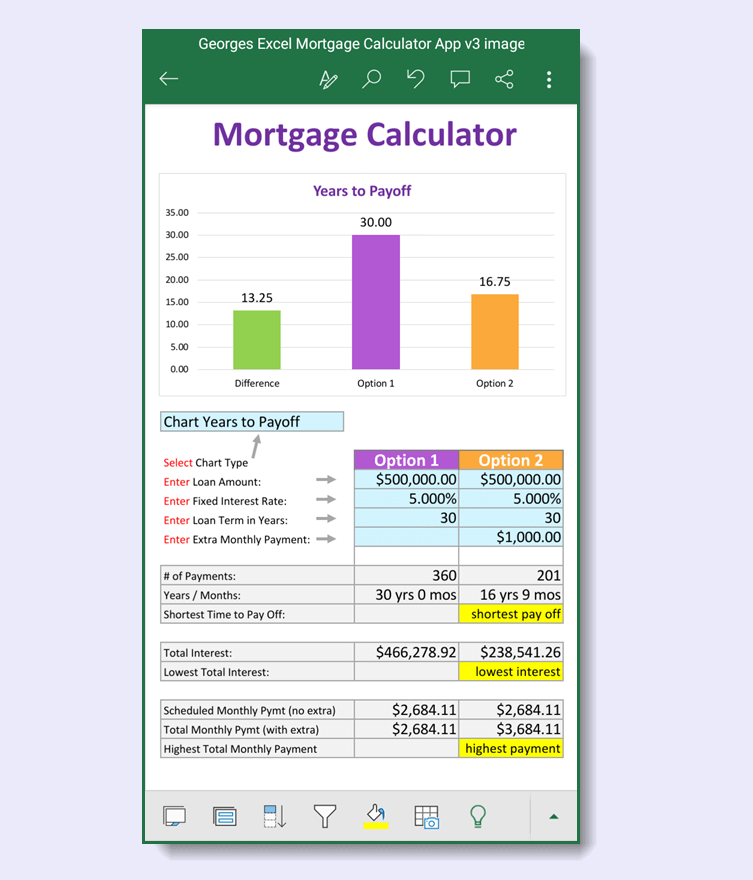Viewport: 753px width, 880px height.
Task: Open the comments speech bubble
Action: pyautogui.click(x=460, y=80)
